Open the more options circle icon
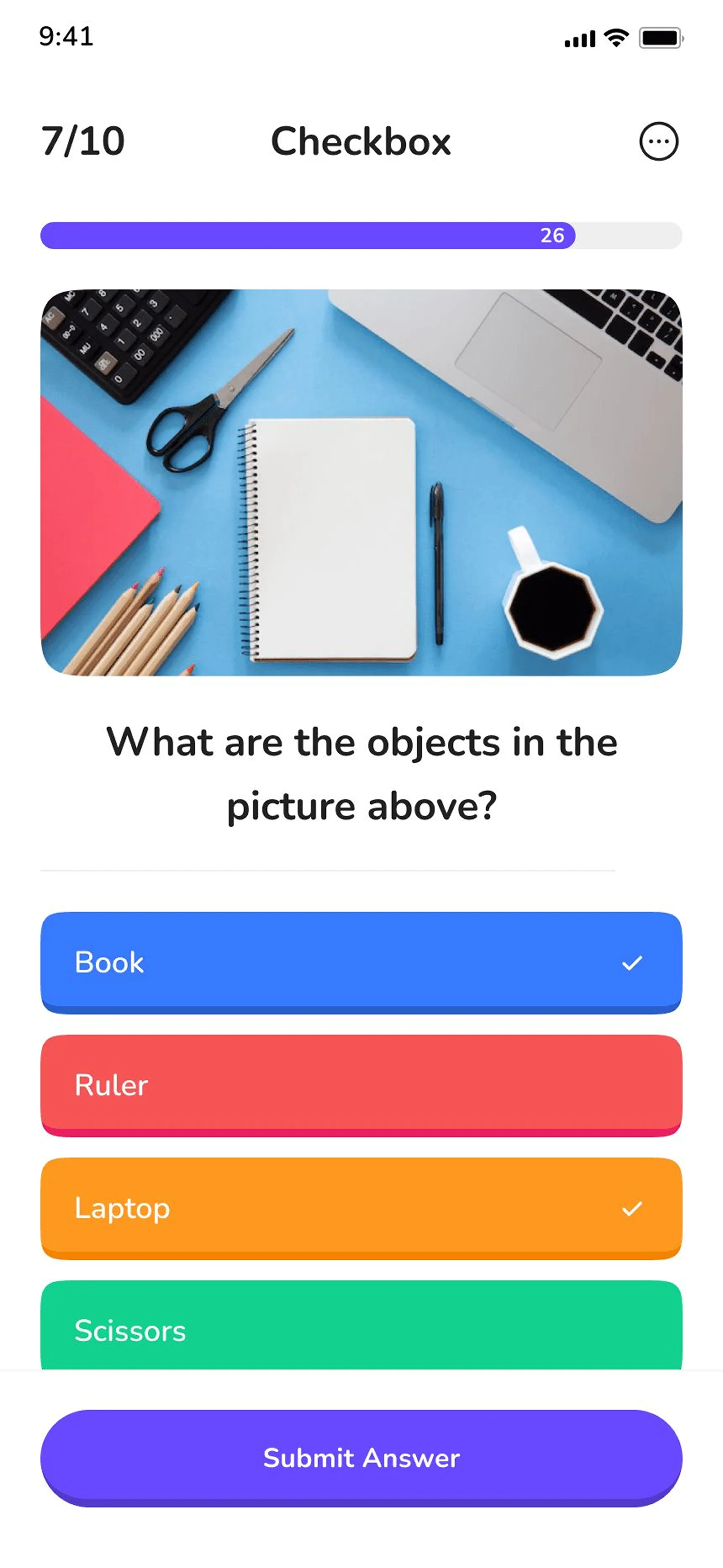Viewport: 723px width, 1568px height. pos(659,142)
